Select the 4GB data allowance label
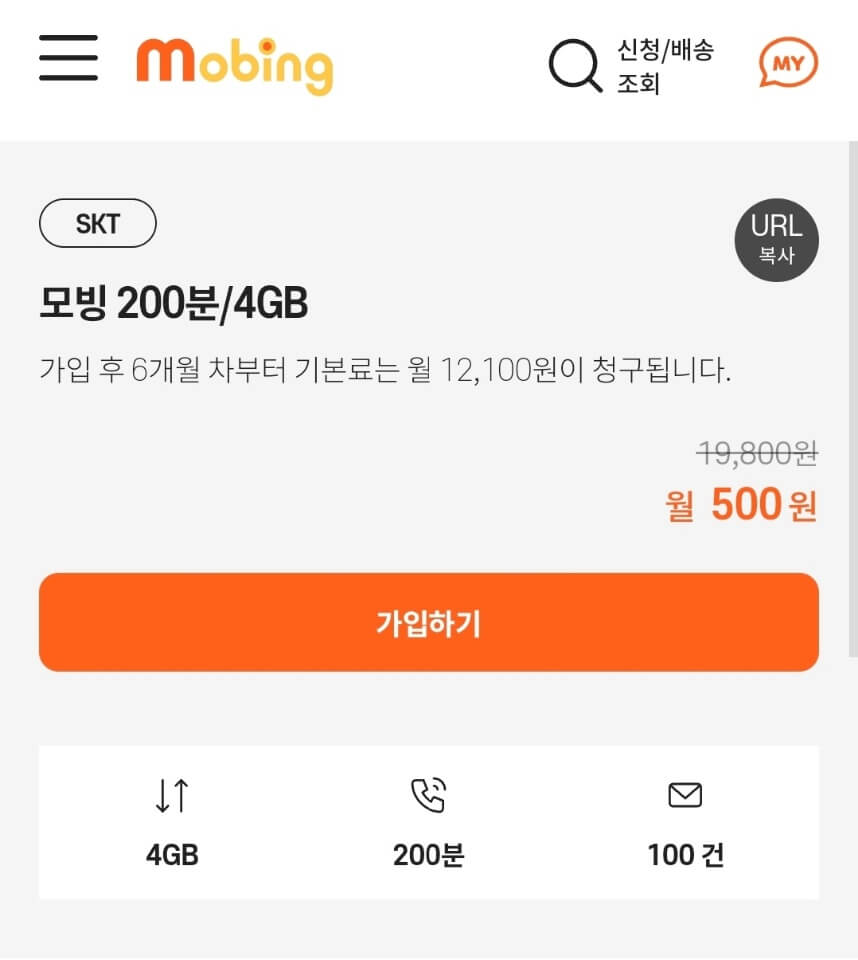Image resolution: width=858 pixels, height=960 pixels. pos(171,855)
